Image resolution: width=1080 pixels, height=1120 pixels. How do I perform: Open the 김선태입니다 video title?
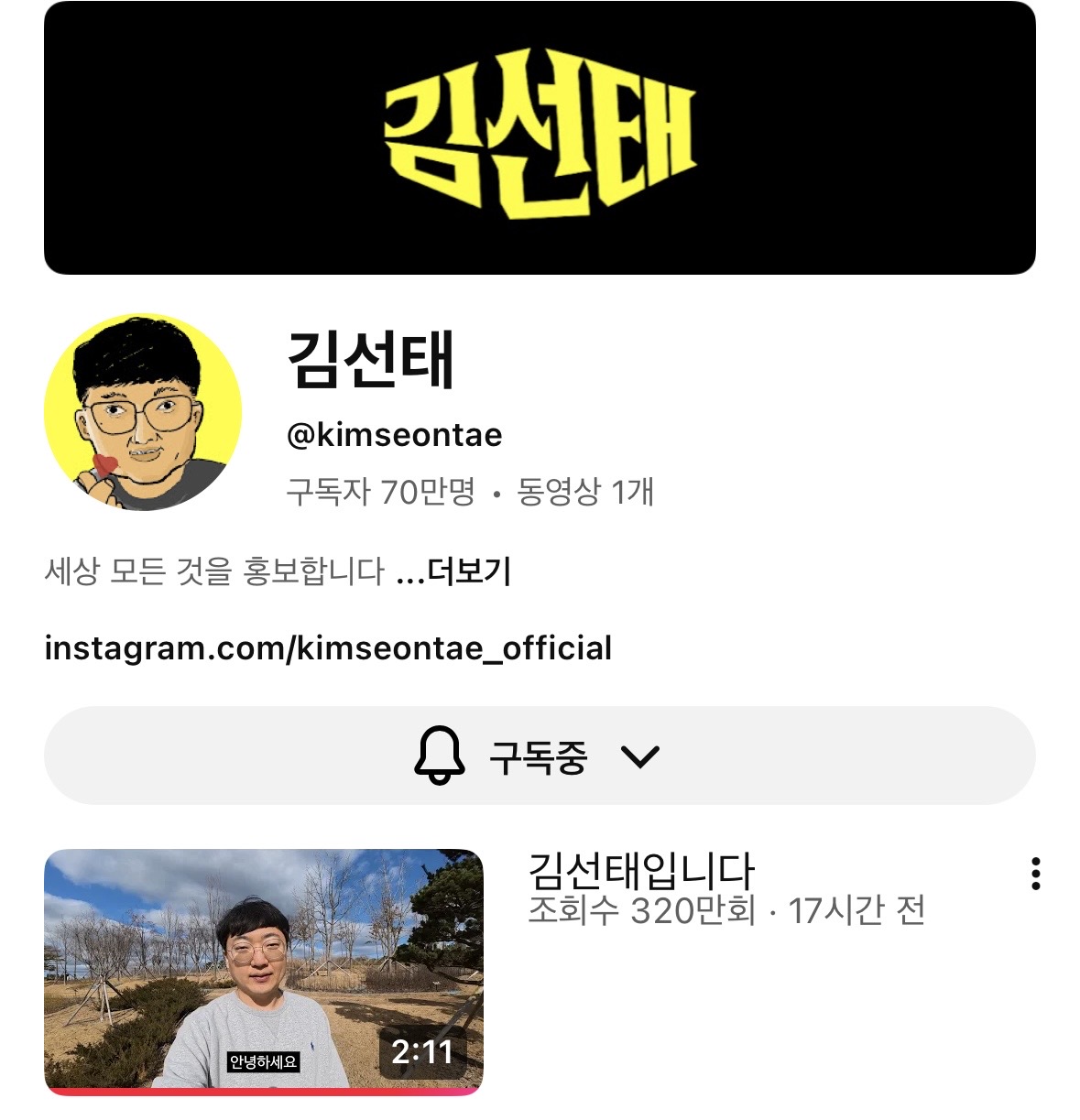[x=640, y=871]
